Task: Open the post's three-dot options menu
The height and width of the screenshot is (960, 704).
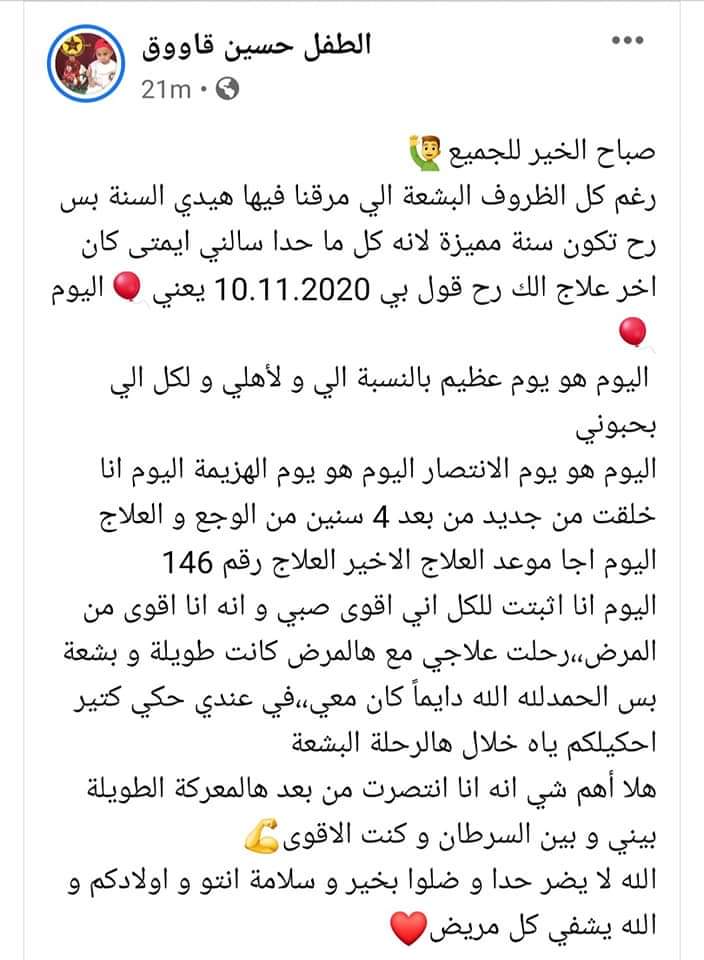Action: point(625,42)
